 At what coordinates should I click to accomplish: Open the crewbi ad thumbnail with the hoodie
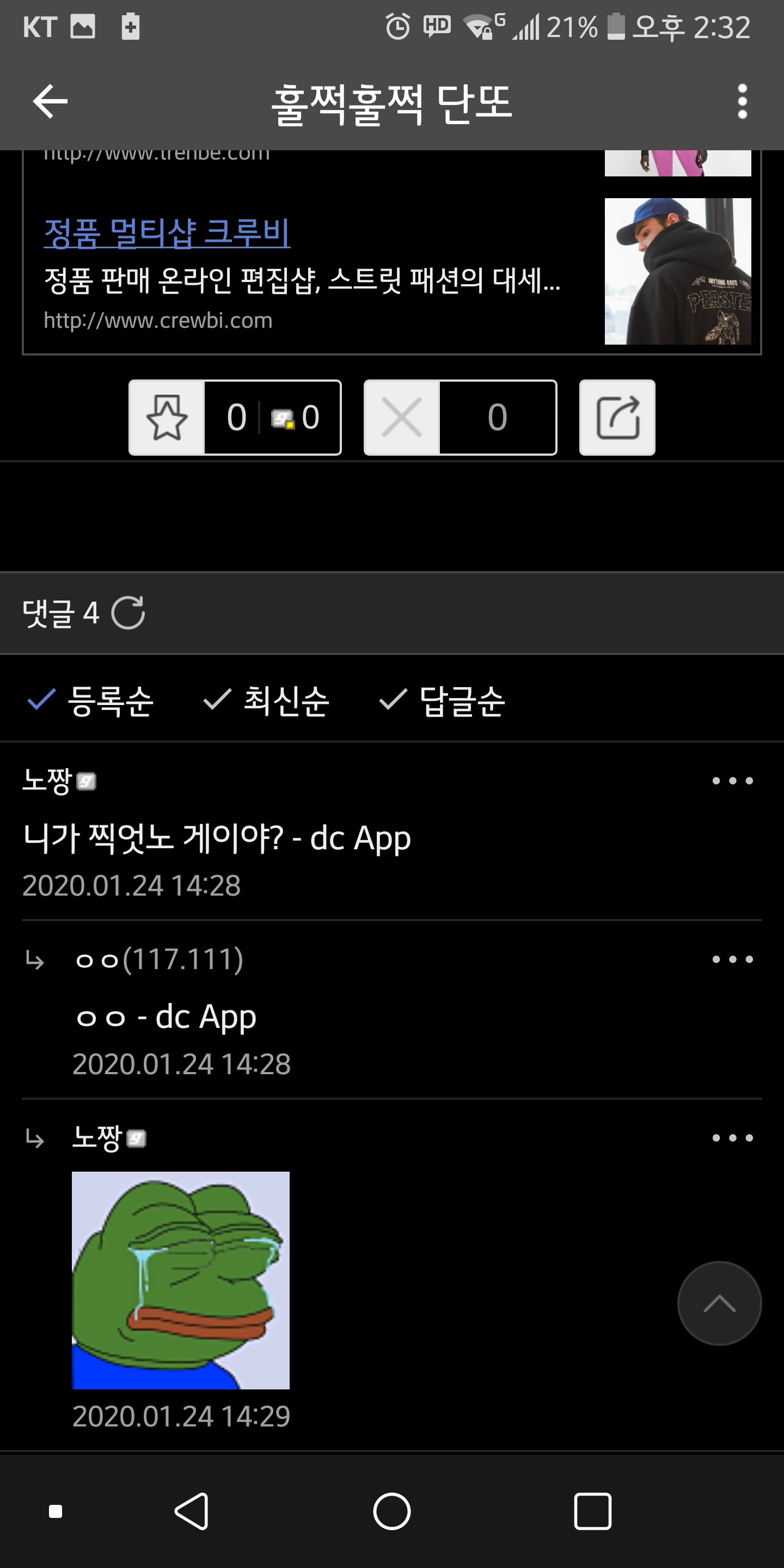677,271
